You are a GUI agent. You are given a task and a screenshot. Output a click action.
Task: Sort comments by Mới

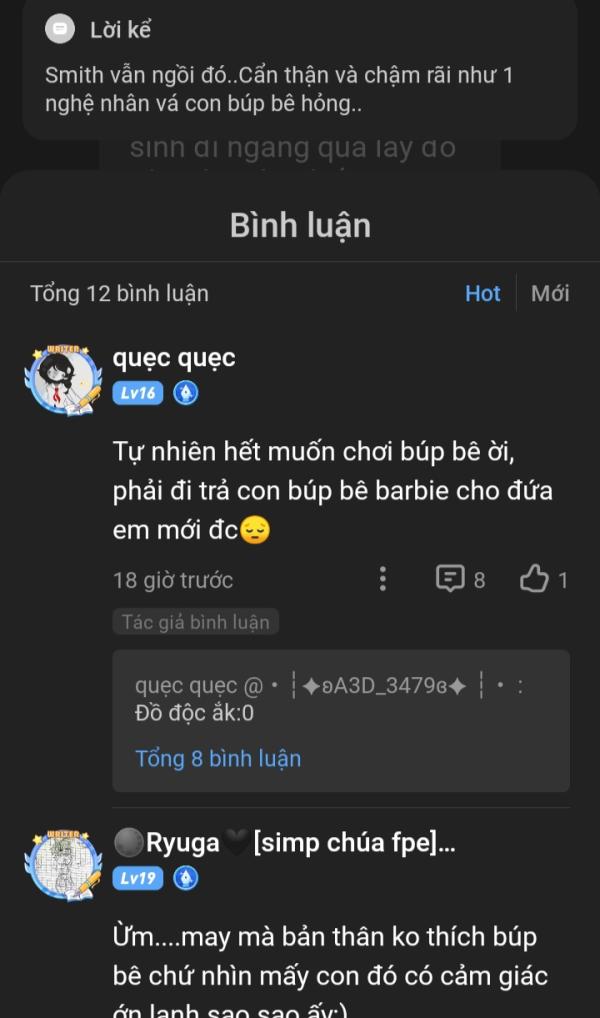[x=550, y=293]
